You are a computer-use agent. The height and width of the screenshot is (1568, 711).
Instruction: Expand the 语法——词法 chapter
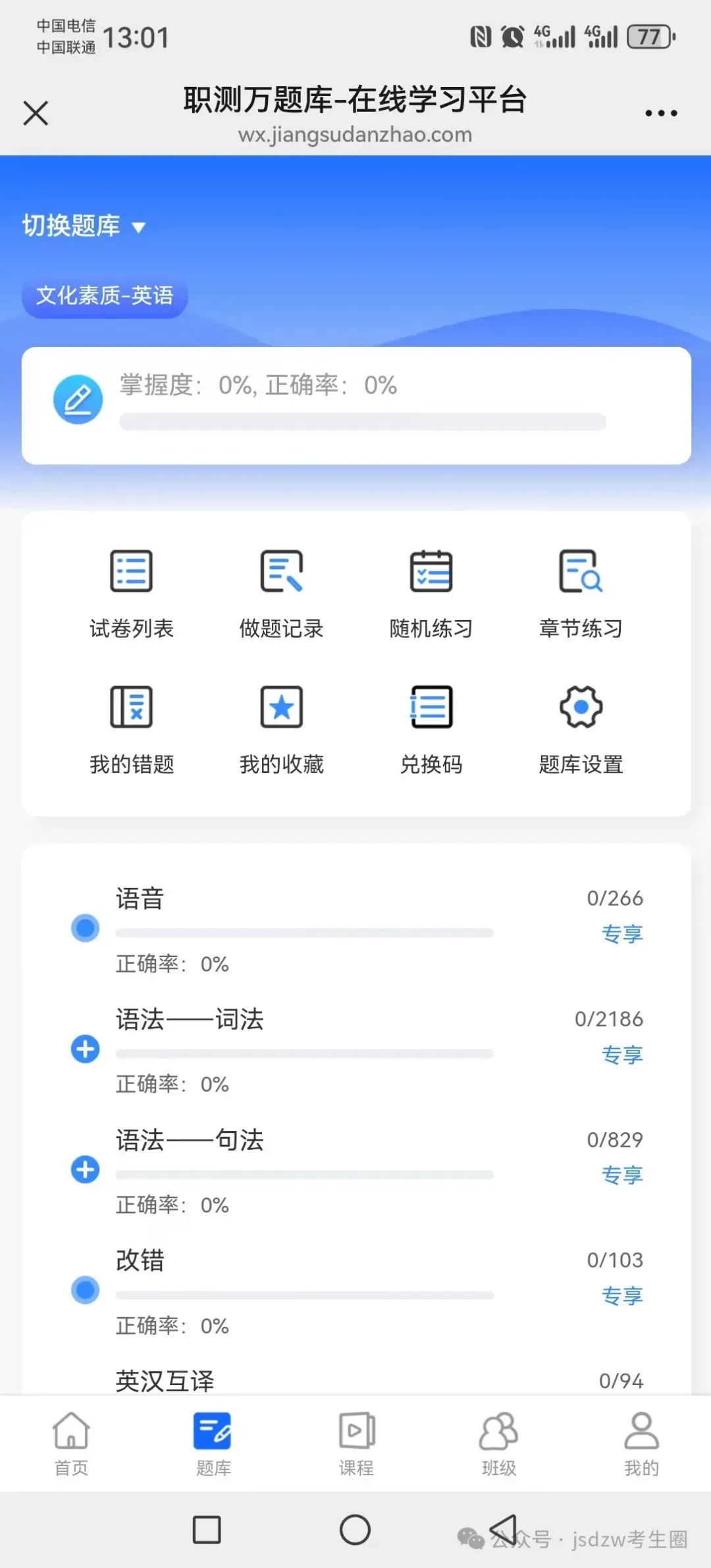click(85, 1049)
